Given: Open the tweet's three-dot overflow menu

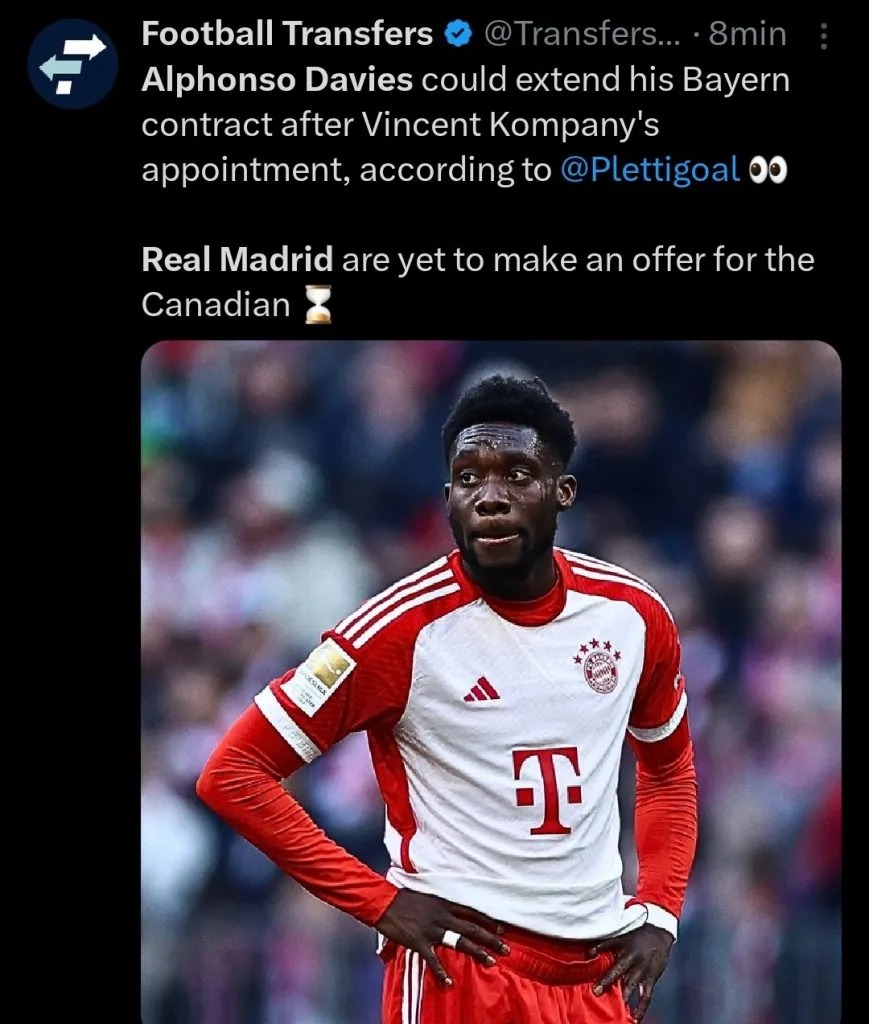Looking at the screenshot, I should point(824,37).
